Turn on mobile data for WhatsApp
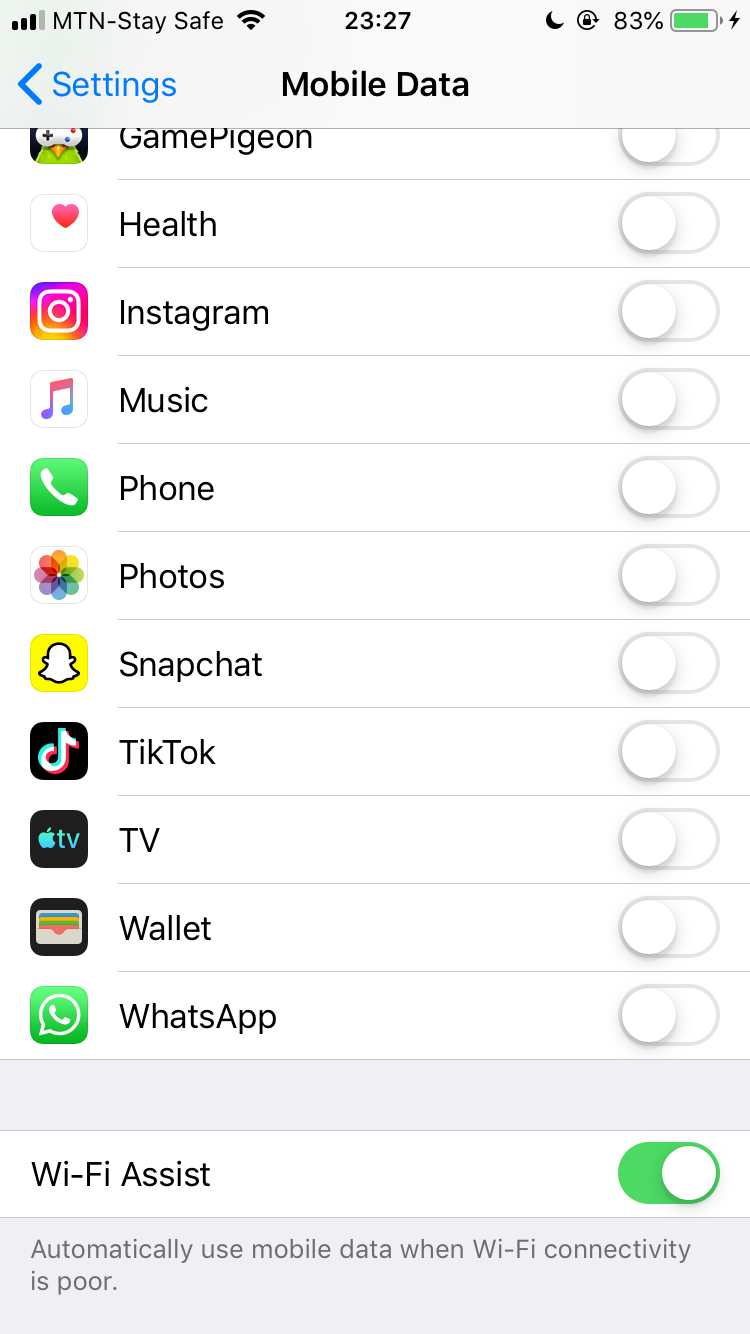 (x=668, y=1015)
